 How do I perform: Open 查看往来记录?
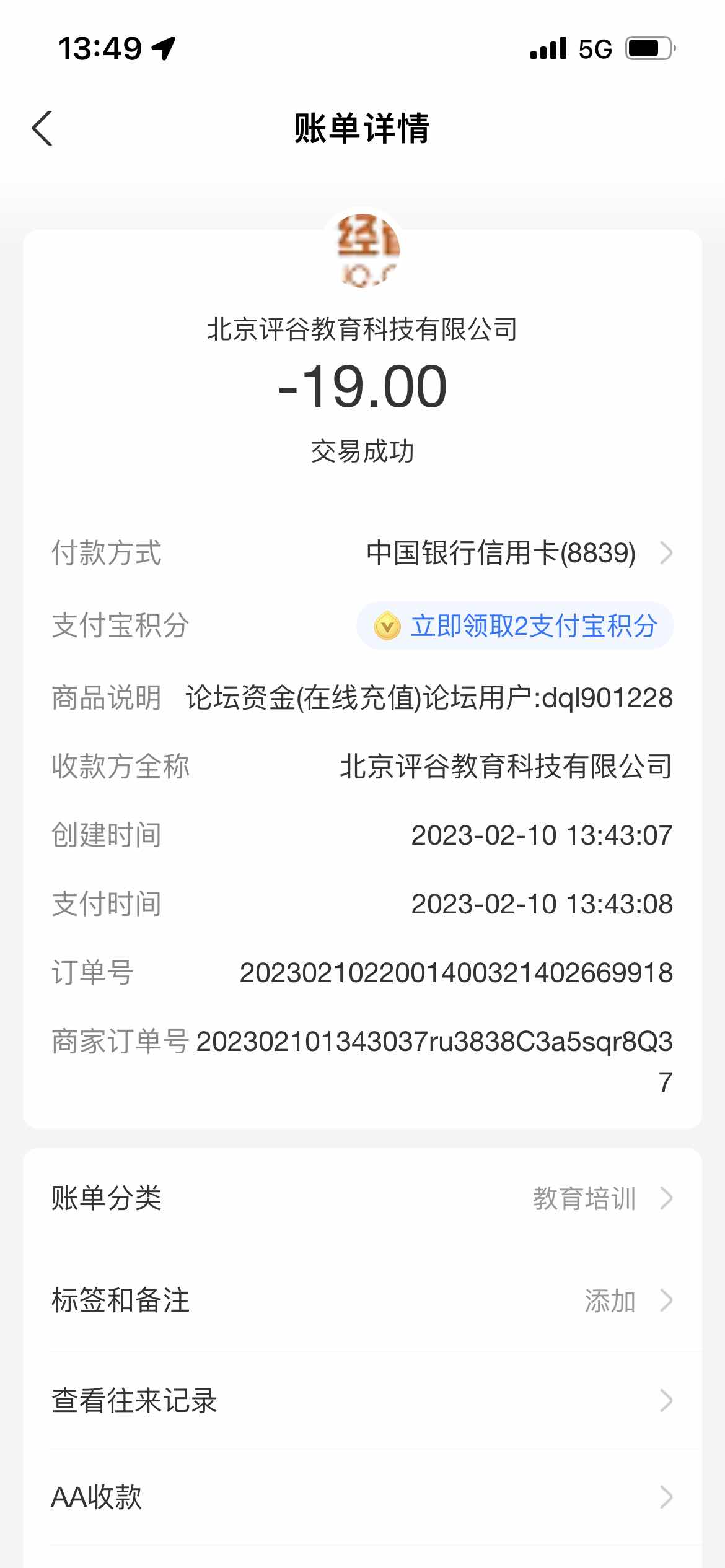tap(362, 1401)
